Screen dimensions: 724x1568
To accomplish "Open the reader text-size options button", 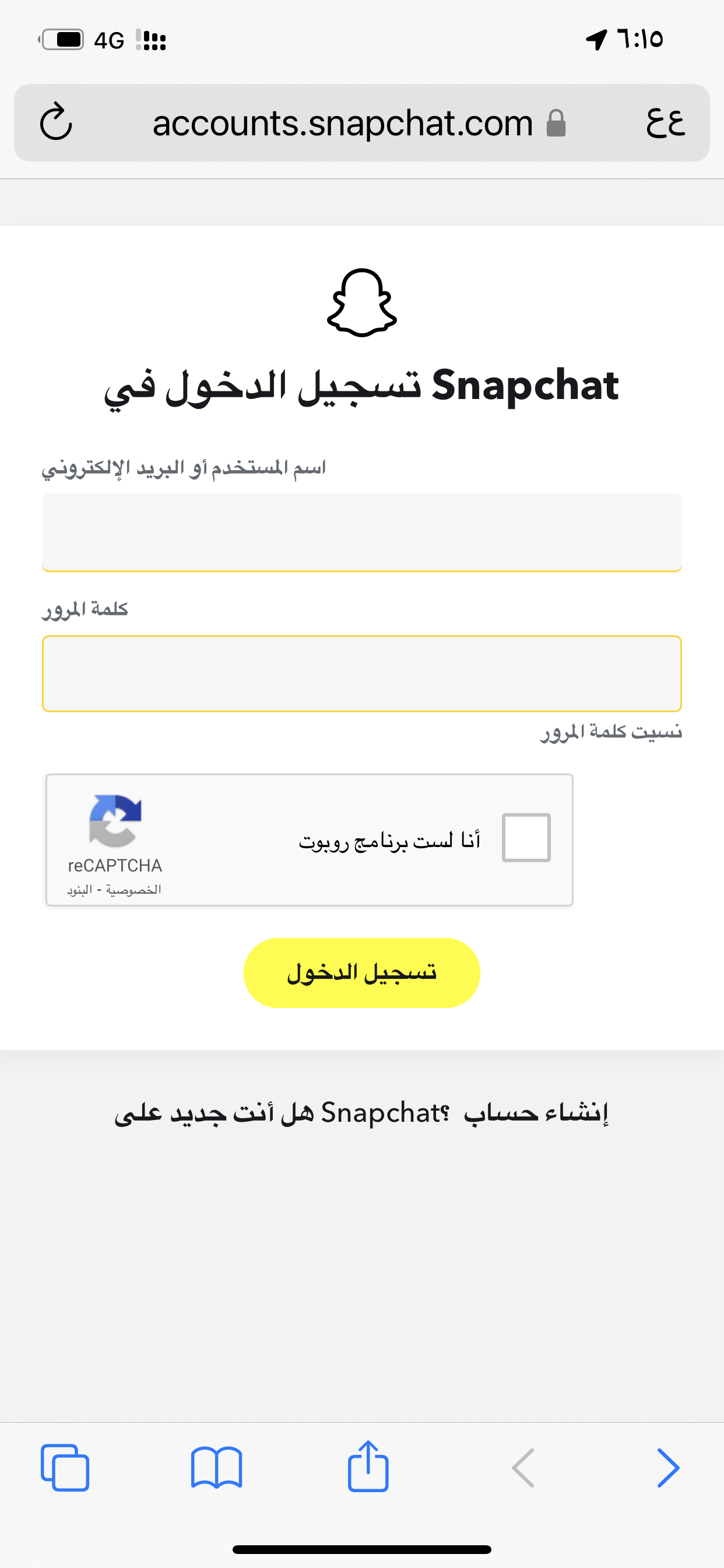I will pos(666,123).
